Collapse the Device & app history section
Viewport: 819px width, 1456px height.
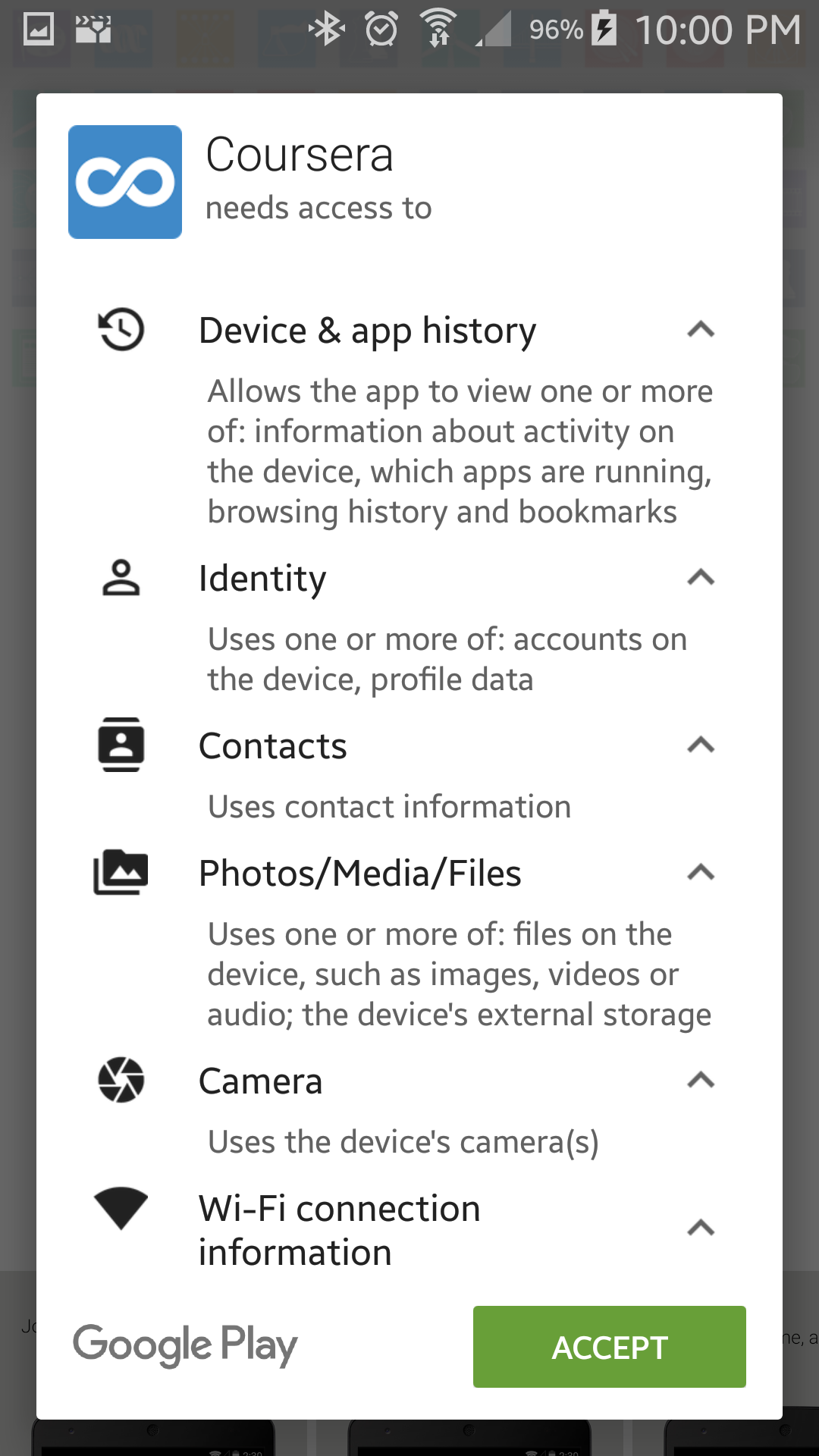coord(701,330)
